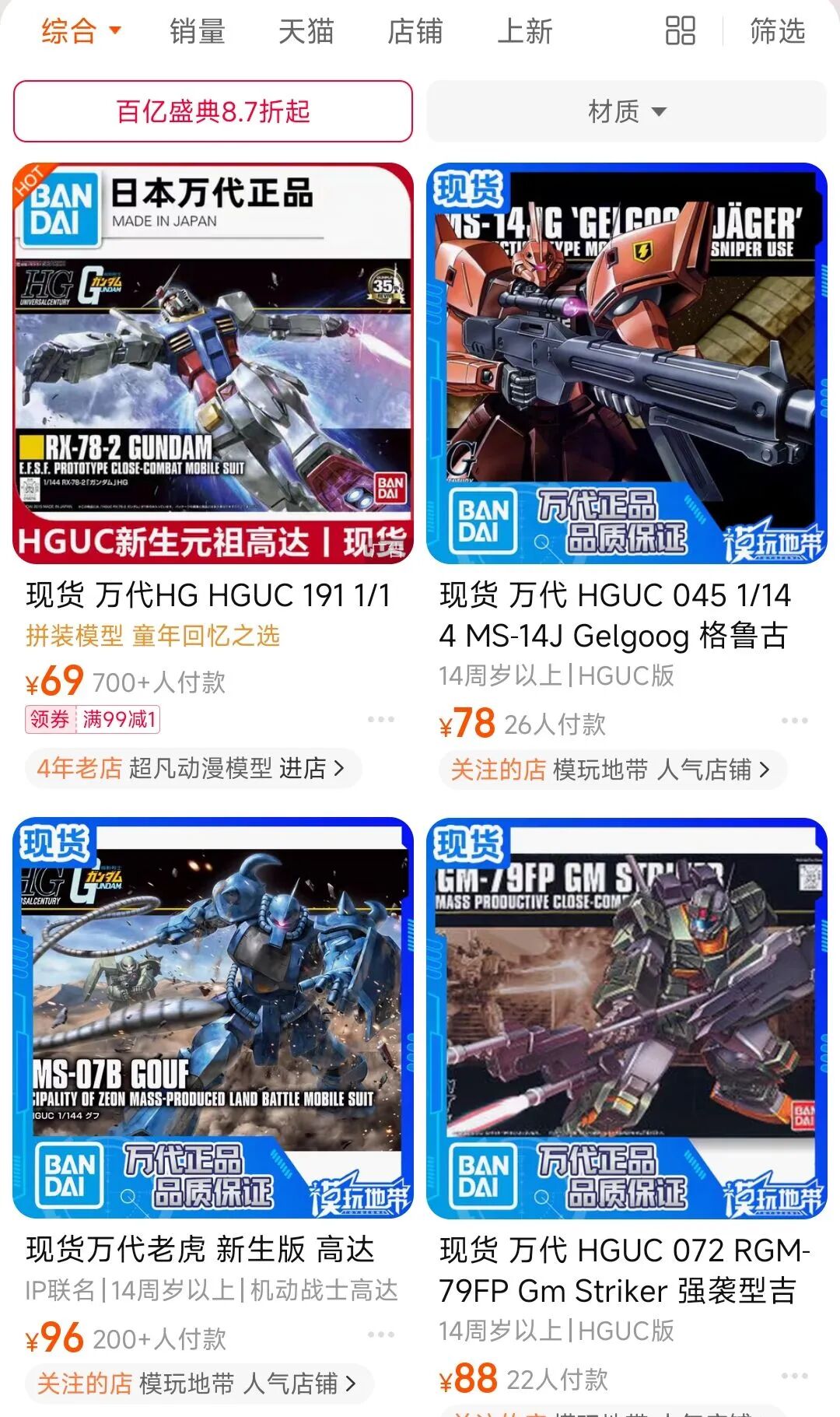Toggle the grid layout view icon
Screen dimensions: 840x1417
coord(681,32)
